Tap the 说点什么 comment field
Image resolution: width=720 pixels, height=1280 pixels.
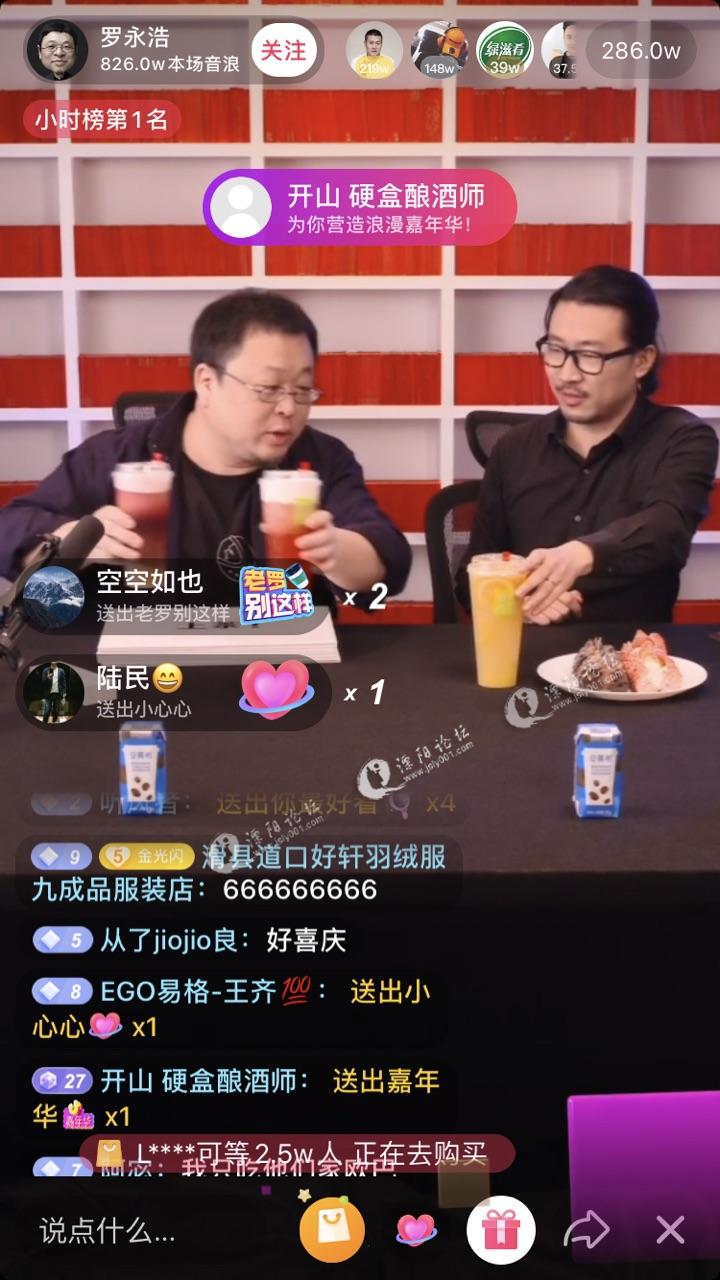point(150,1230)
